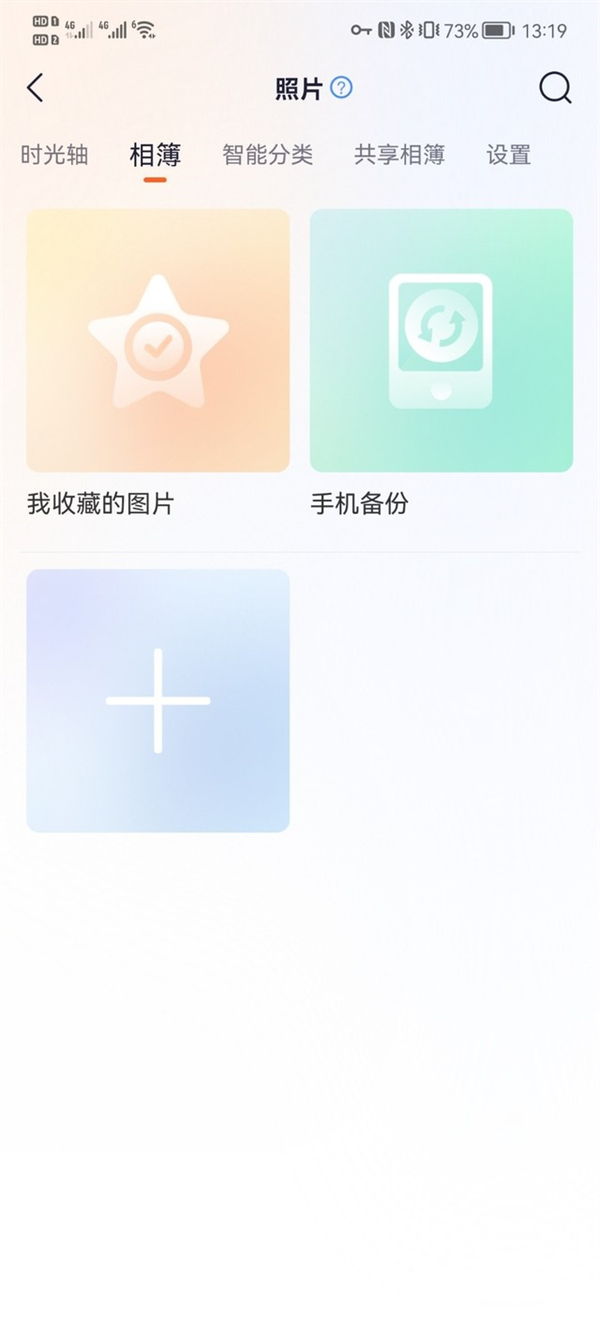Open the 我收藏的图片 album
The image size is (600, 1320).
point(158,341)
